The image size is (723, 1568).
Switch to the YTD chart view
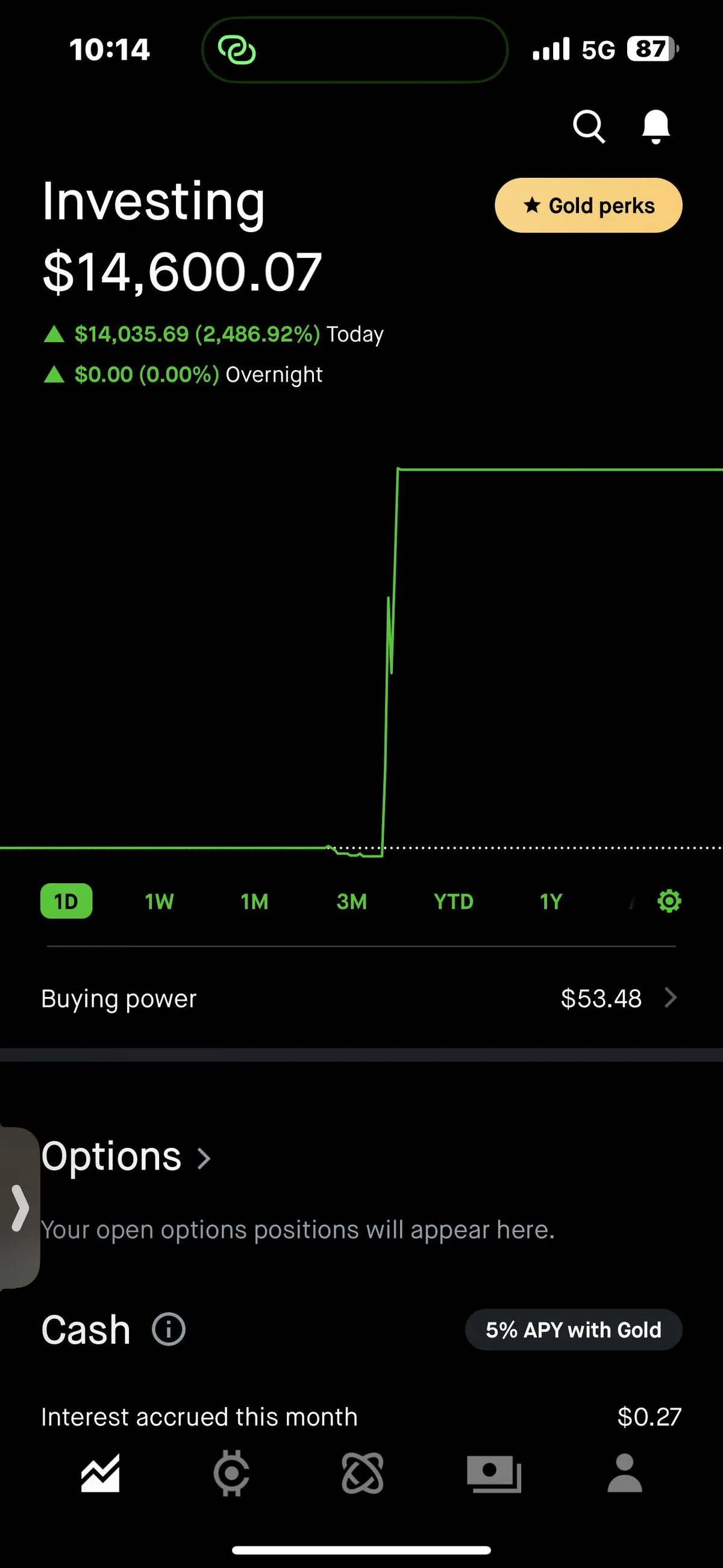[453, 901]
